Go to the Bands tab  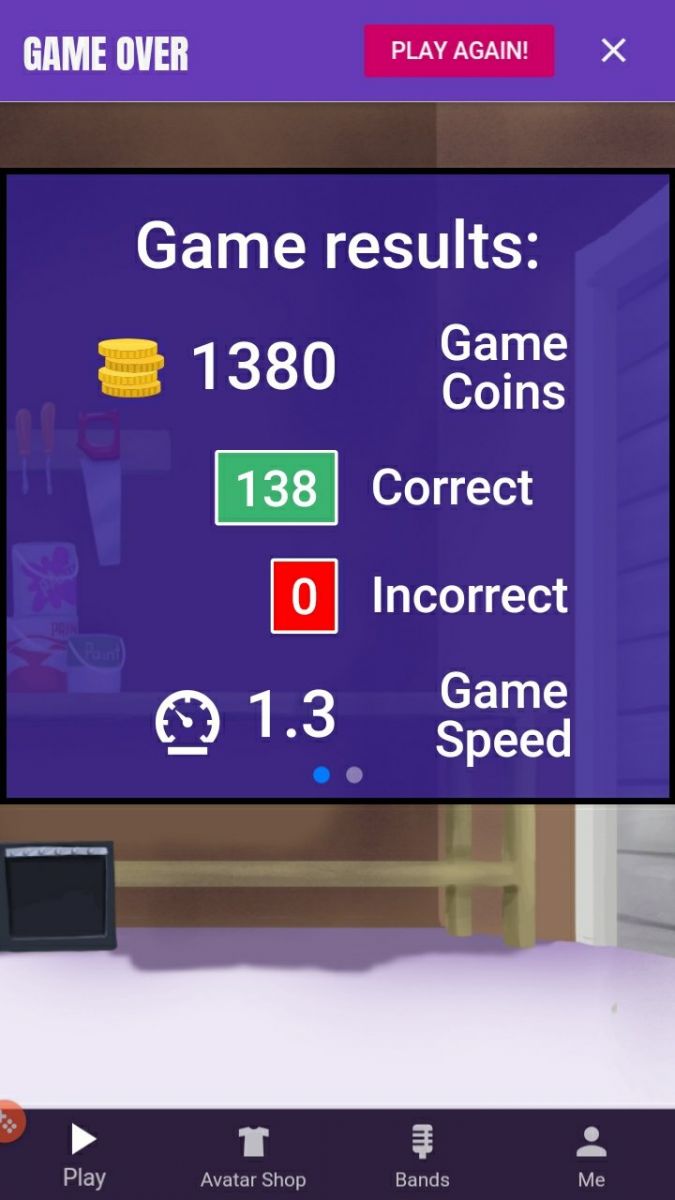422,1155
